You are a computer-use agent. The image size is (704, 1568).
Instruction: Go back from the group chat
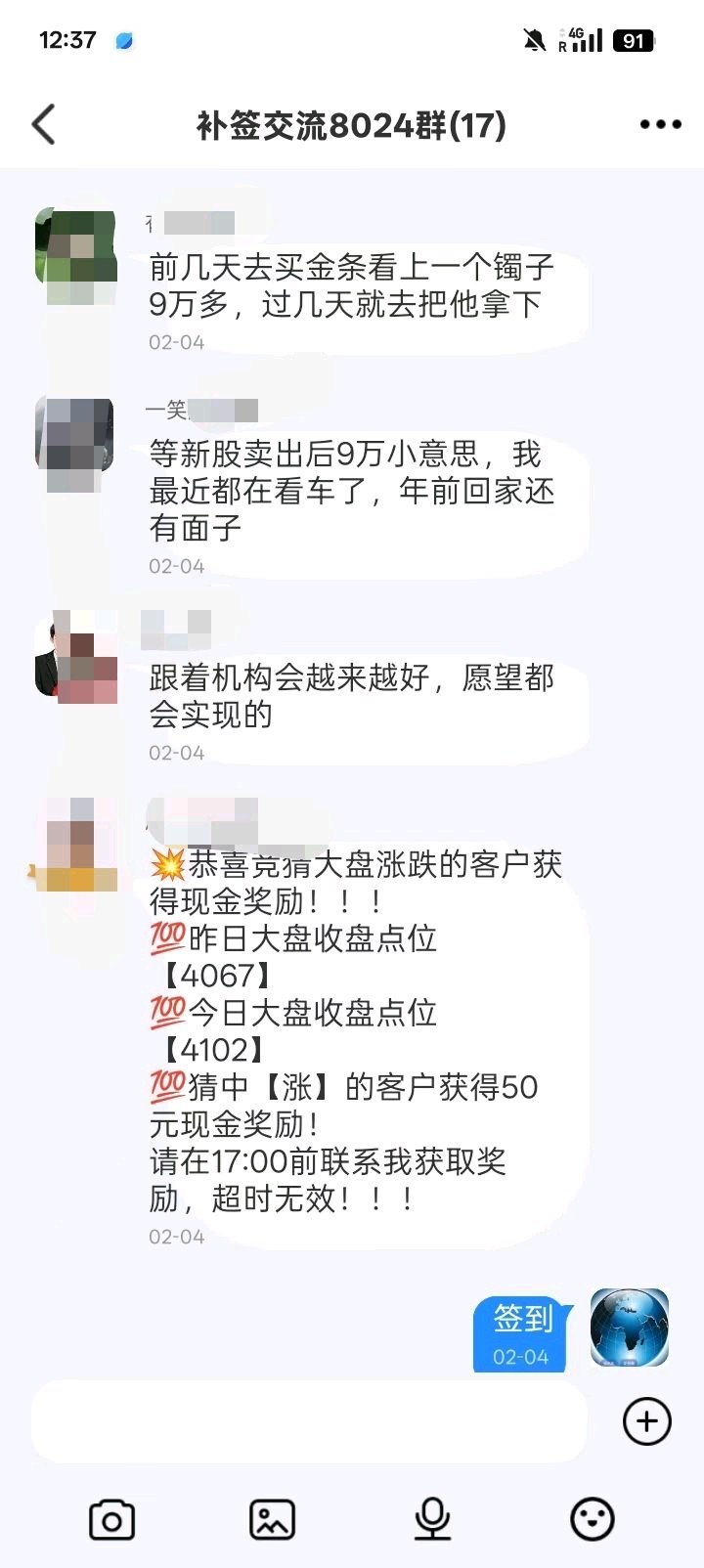point(44,124)
